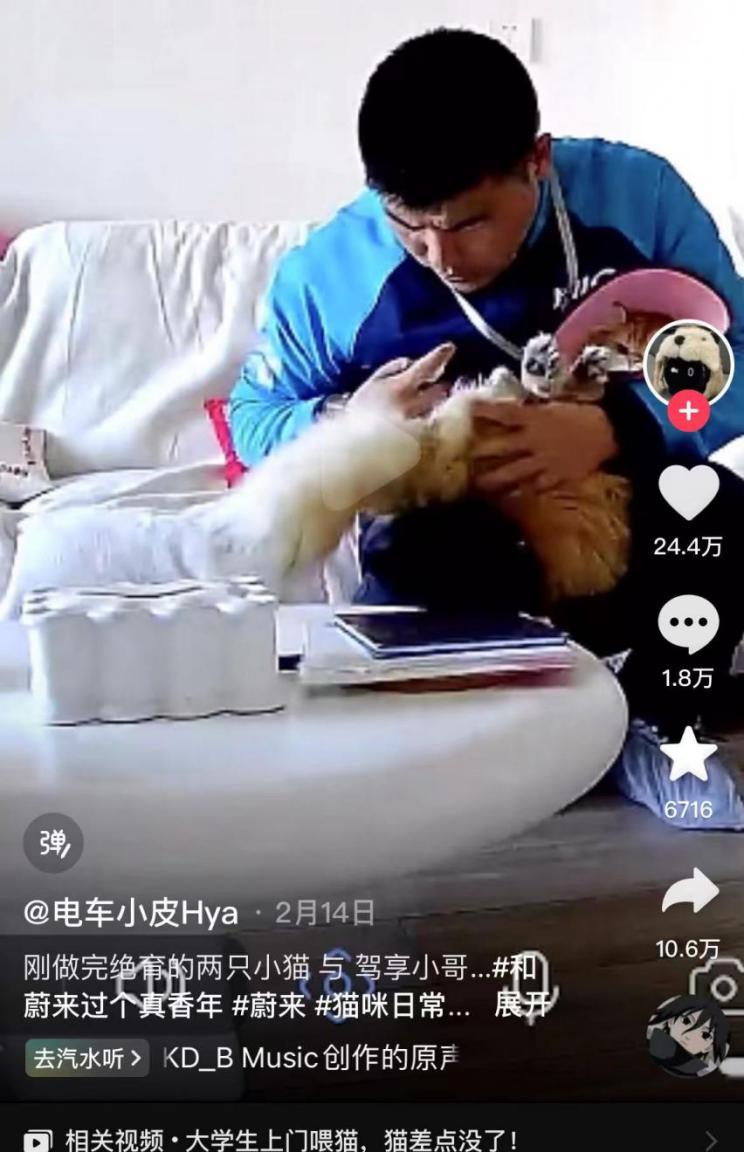This screenshot has width=744, height=1152.
Task: Open the KD_B Music original sound page
Action: 310,1057
